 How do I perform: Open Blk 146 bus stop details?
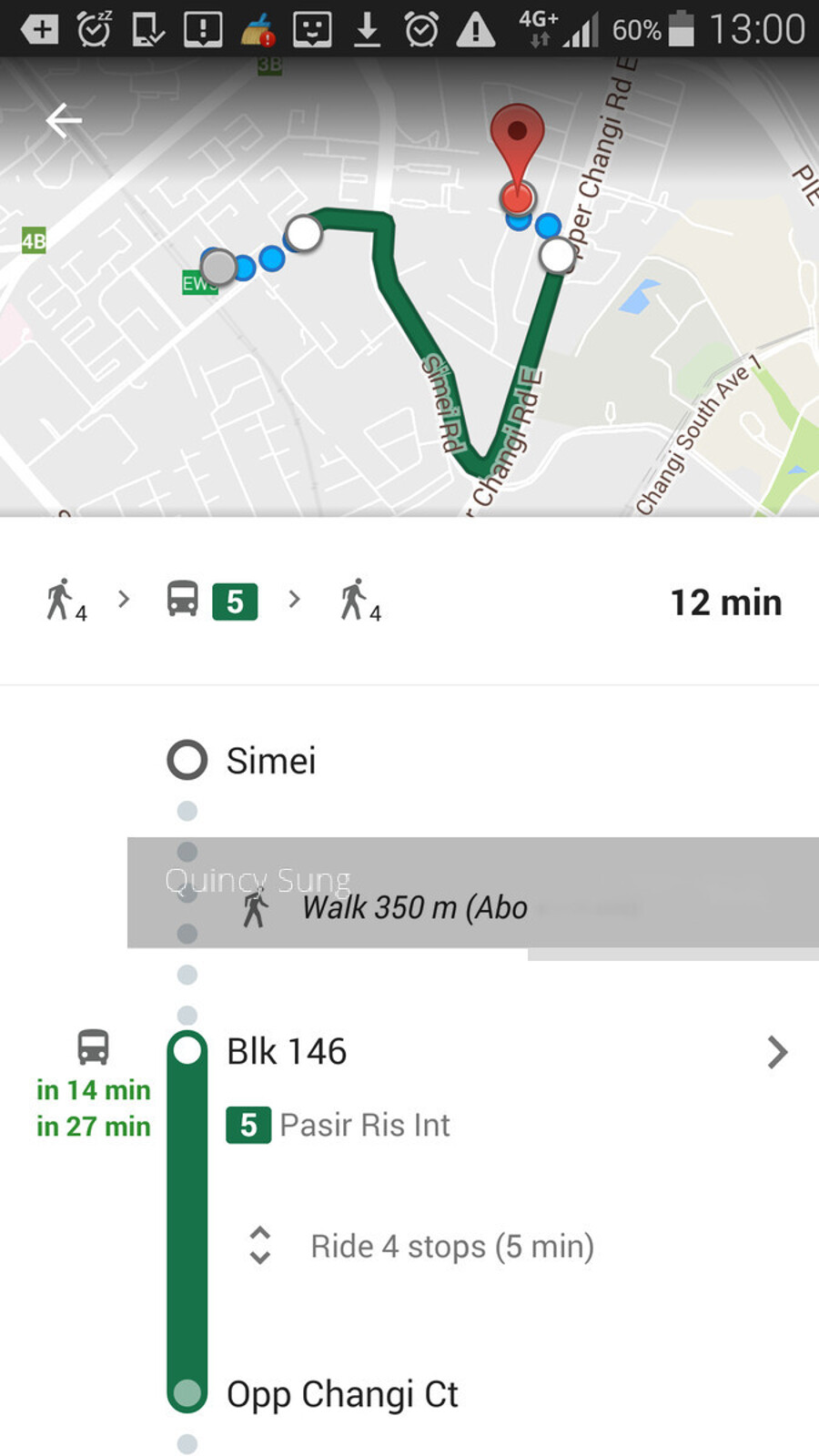(776, 1052)
